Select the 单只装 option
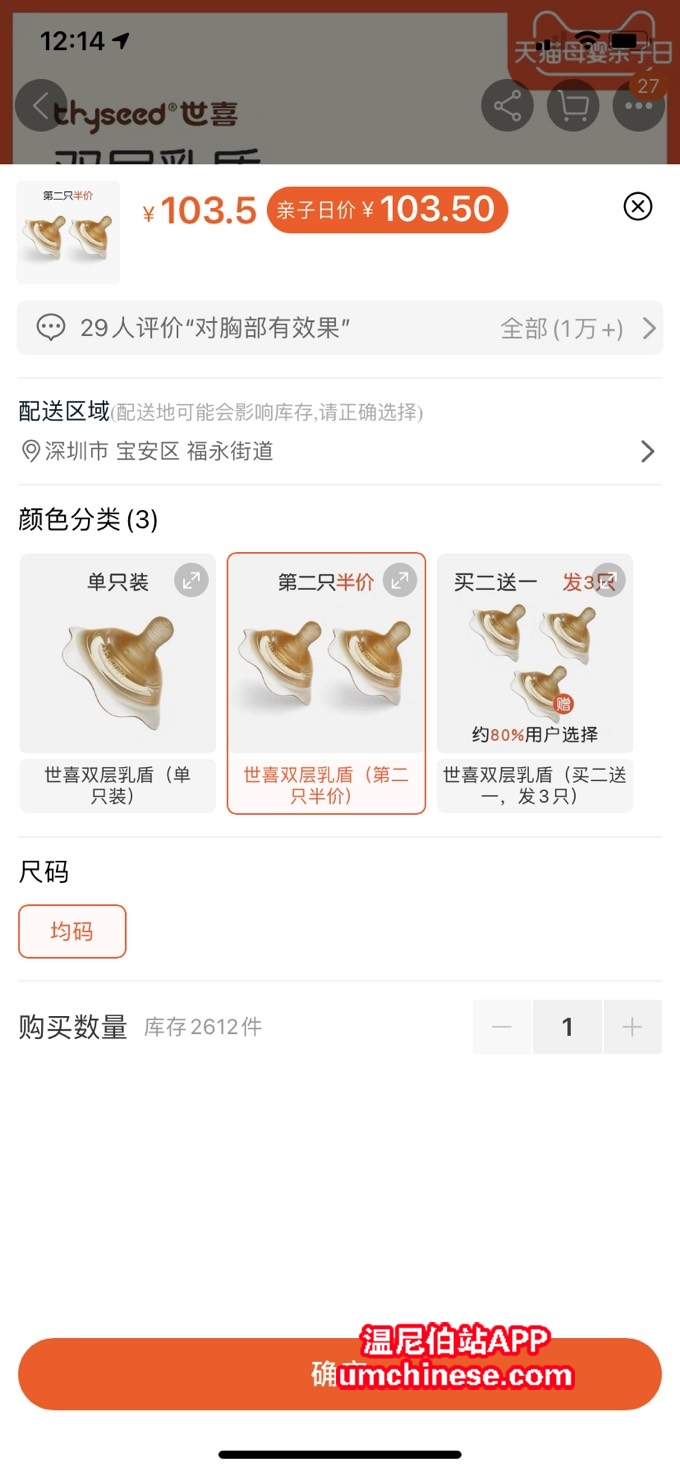 [x=118, y=680]
